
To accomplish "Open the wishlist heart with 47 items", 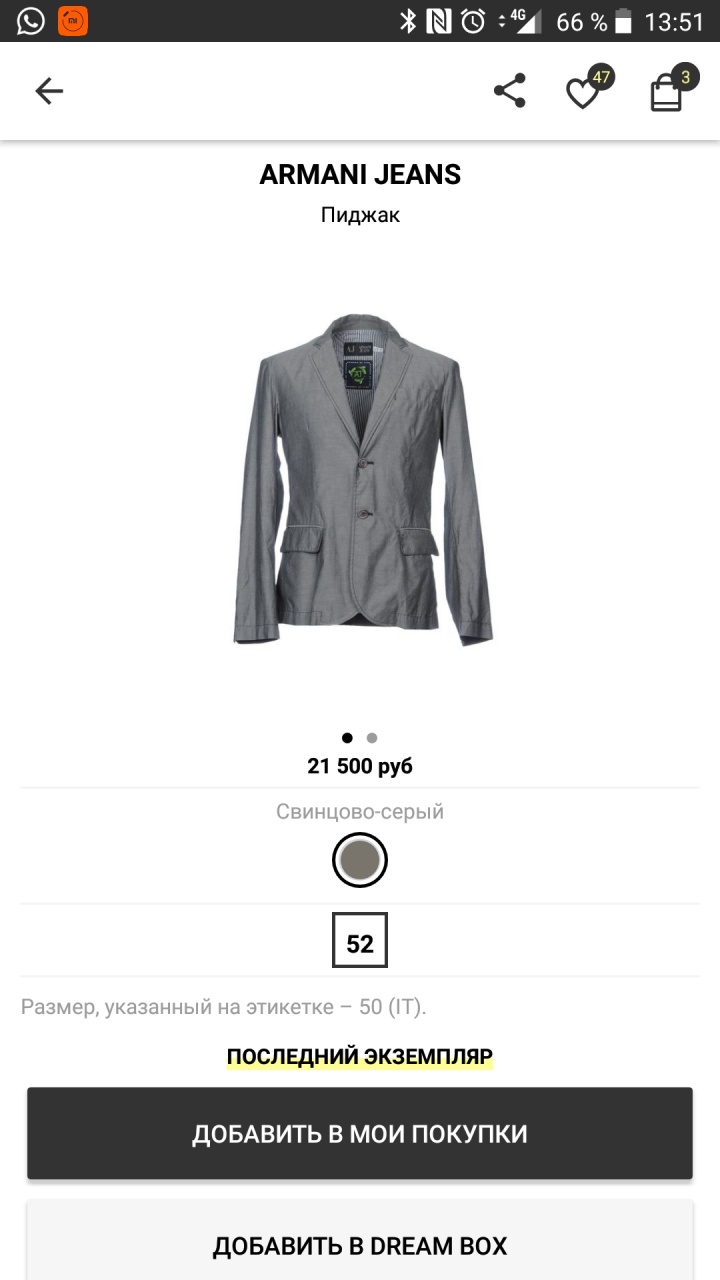I will (x=583, y=93).
